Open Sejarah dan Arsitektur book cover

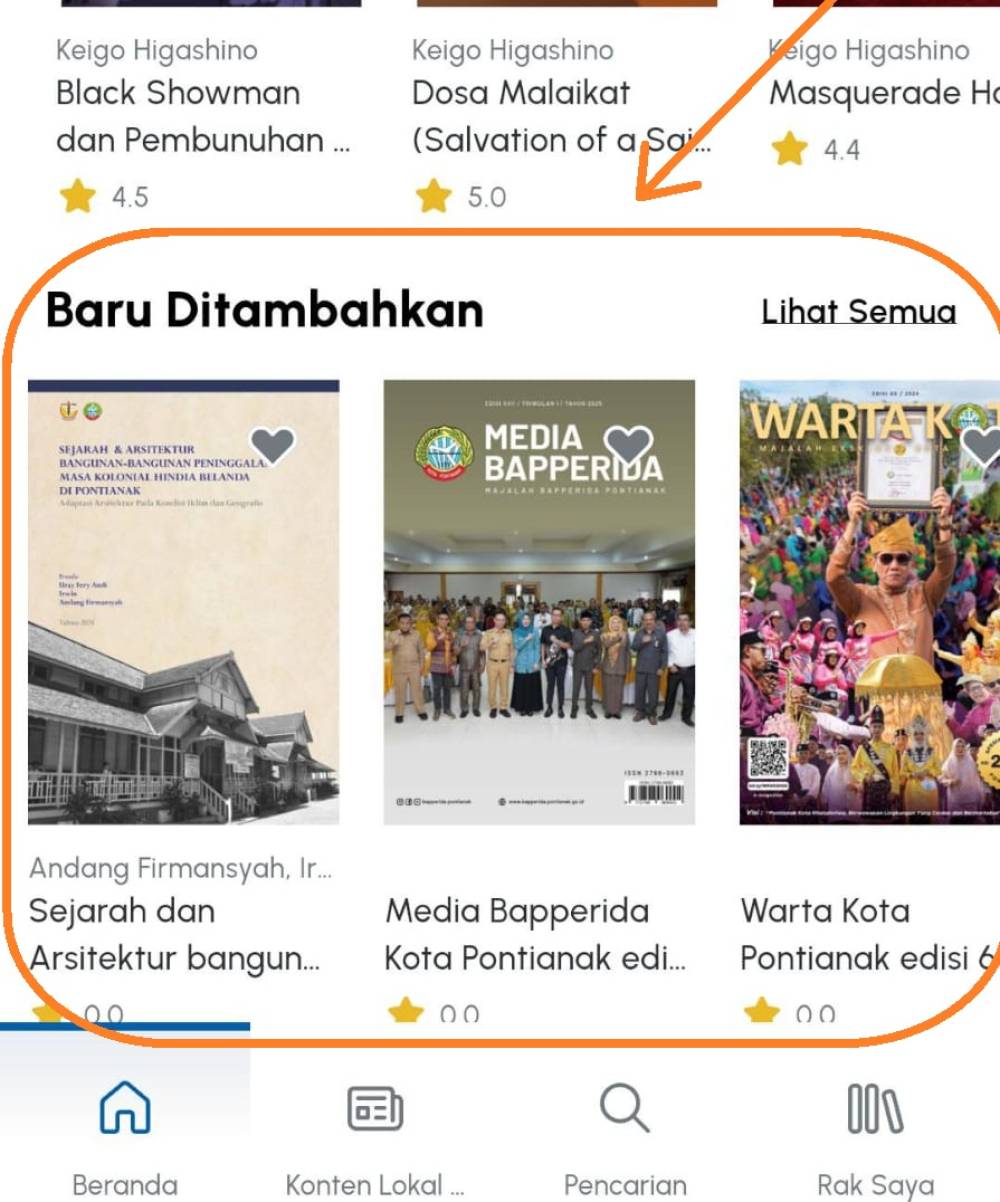point(183,602)
